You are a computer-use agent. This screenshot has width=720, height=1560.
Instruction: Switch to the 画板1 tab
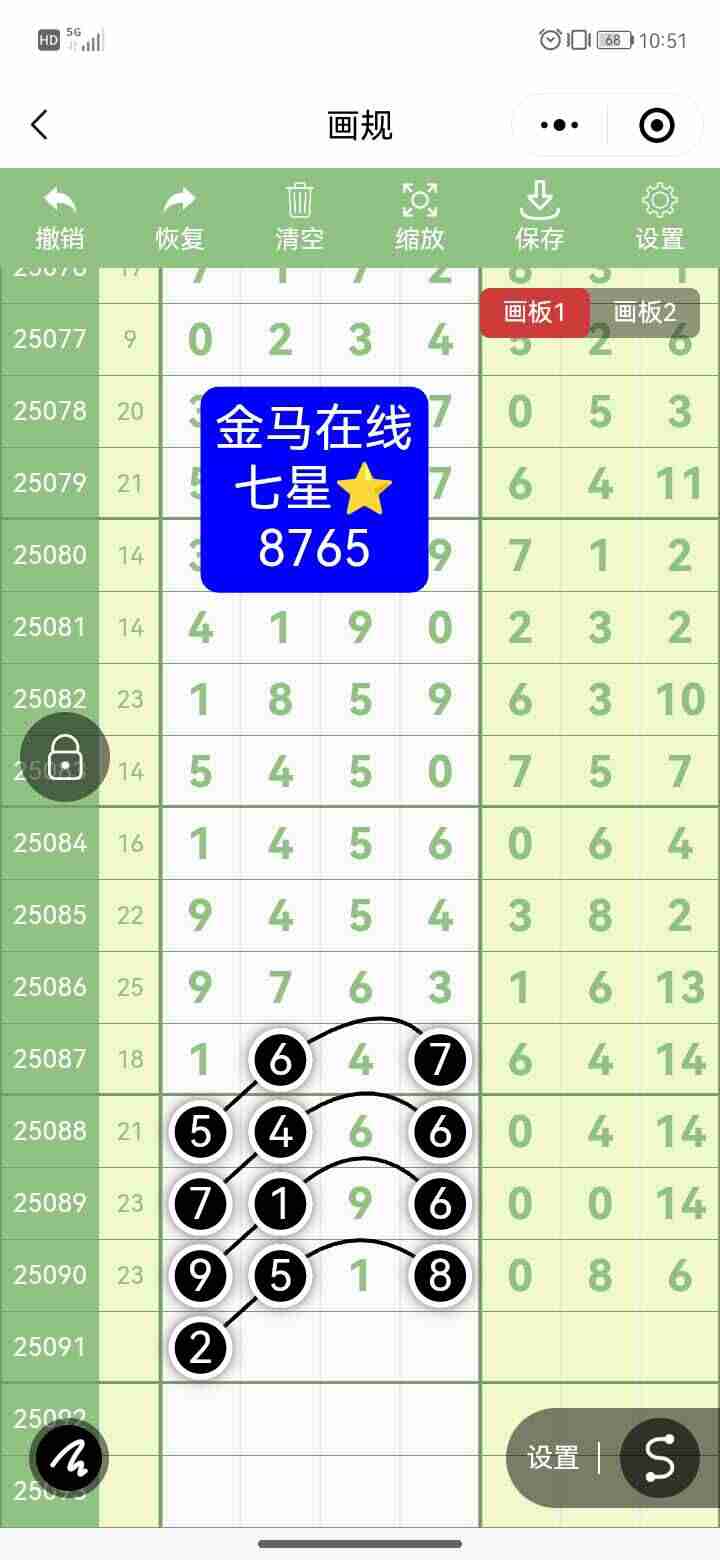535,313
